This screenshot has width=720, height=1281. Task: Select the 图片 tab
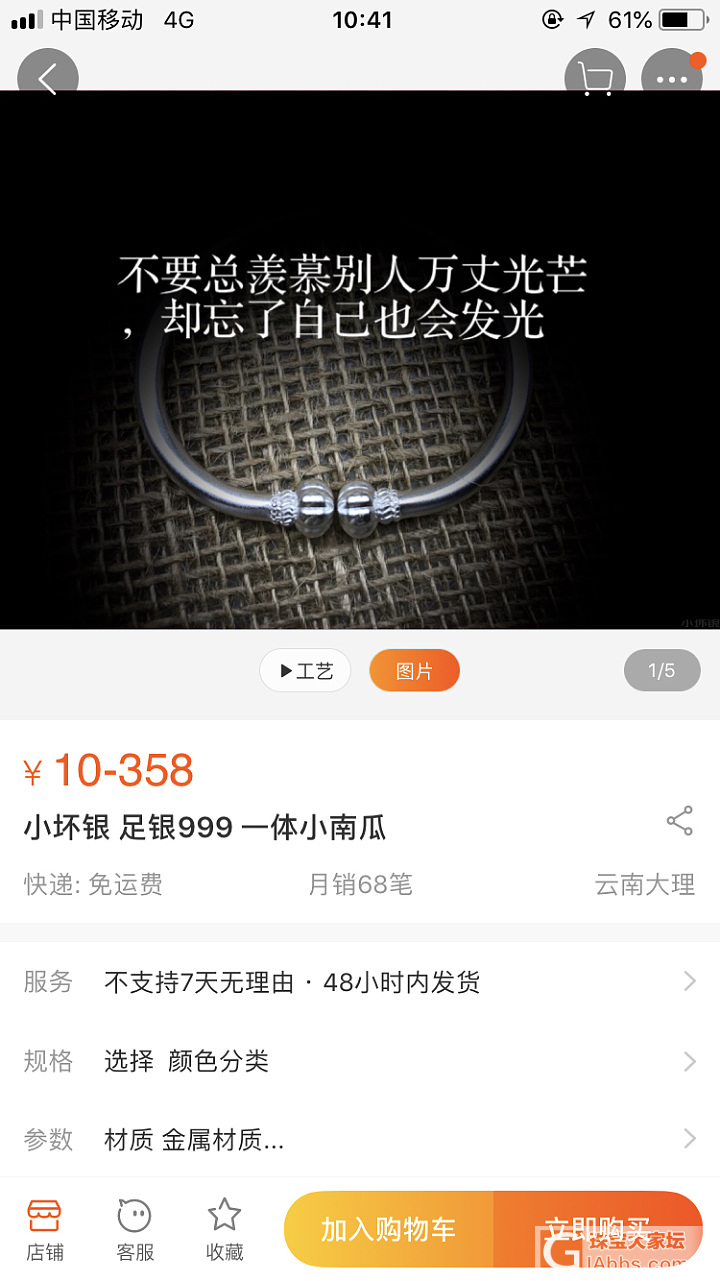414,670
